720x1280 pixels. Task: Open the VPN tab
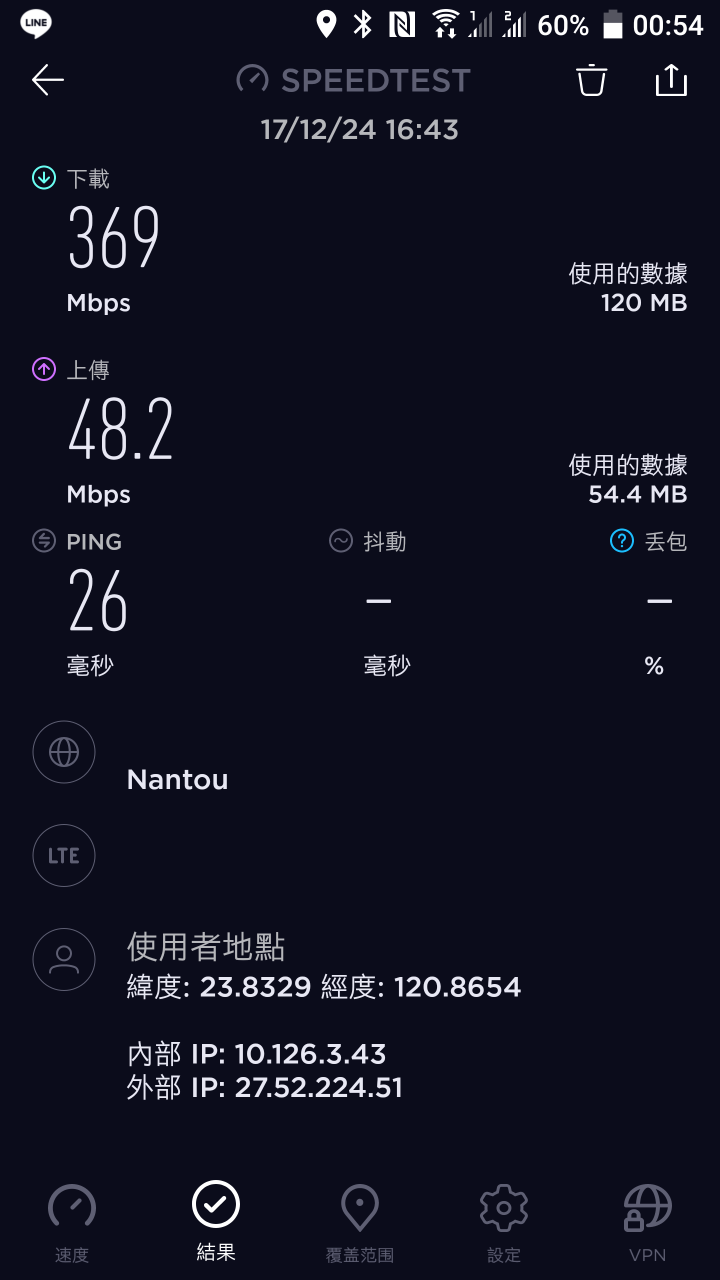pyautogui.click(x=648, y=1223)
